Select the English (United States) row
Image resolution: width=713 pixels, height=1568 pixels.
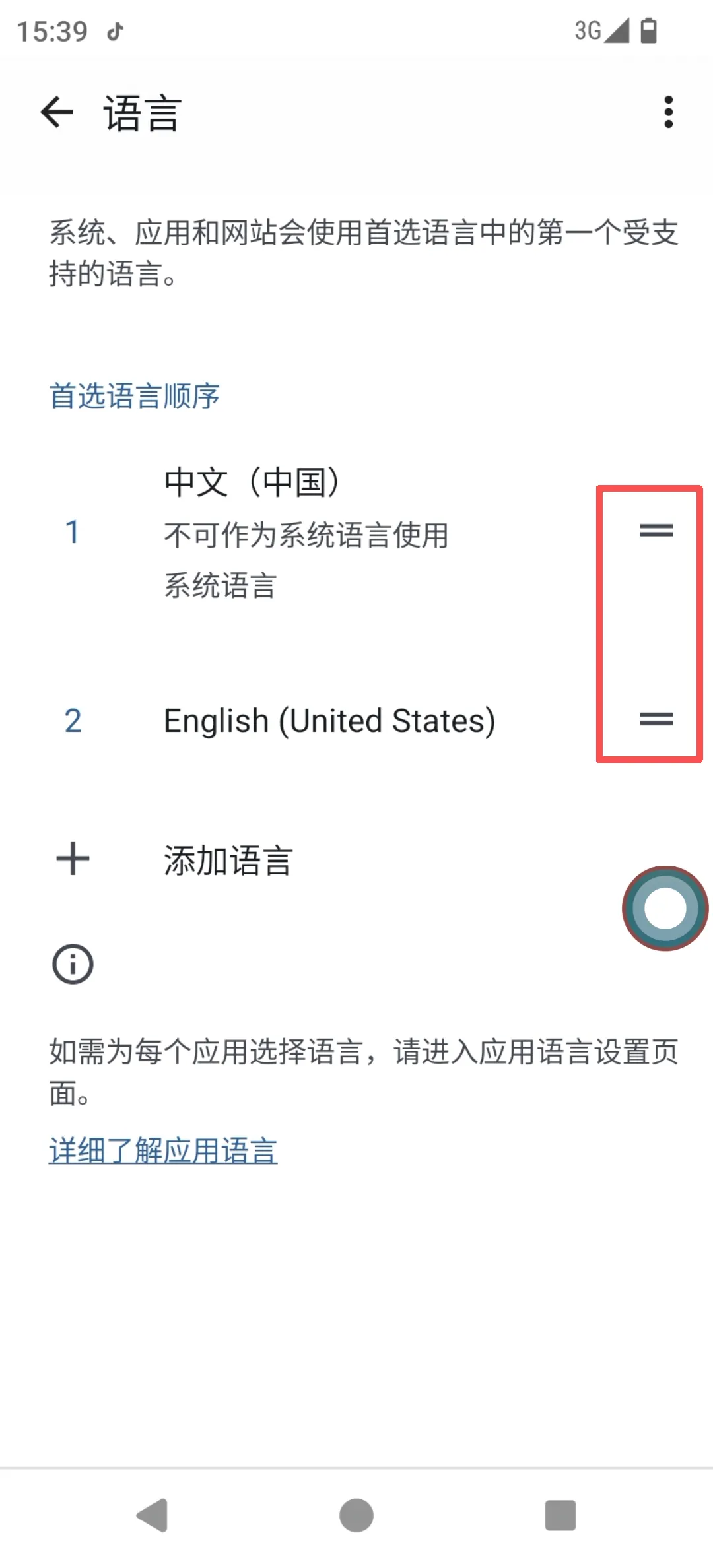click(329, 721)
